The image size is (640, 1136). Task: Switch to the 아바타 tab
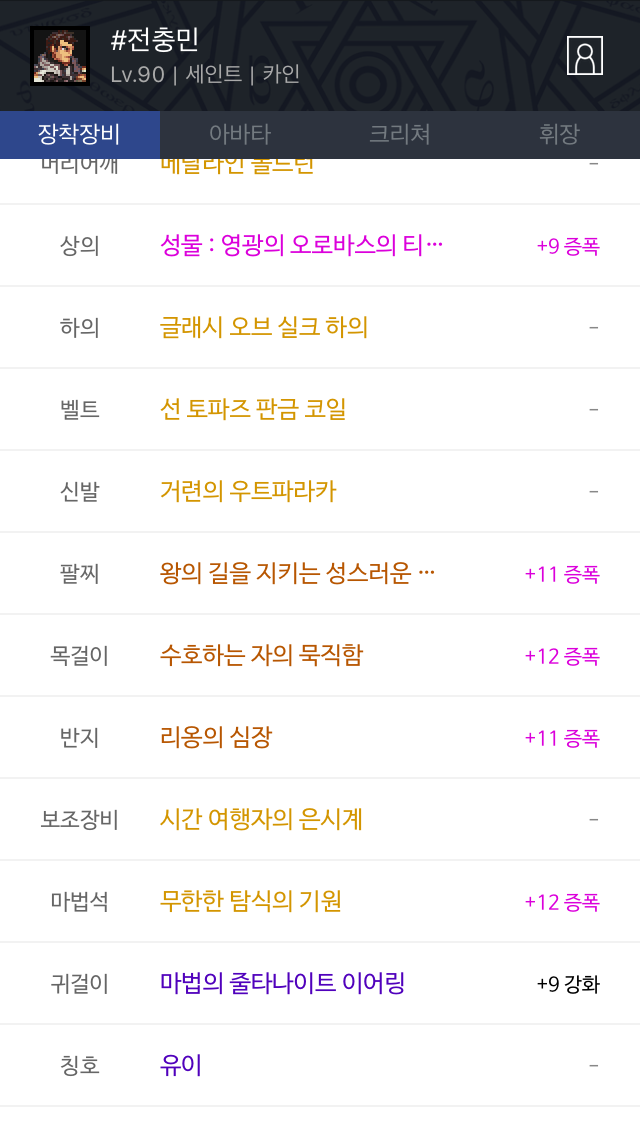coord(240,134)
